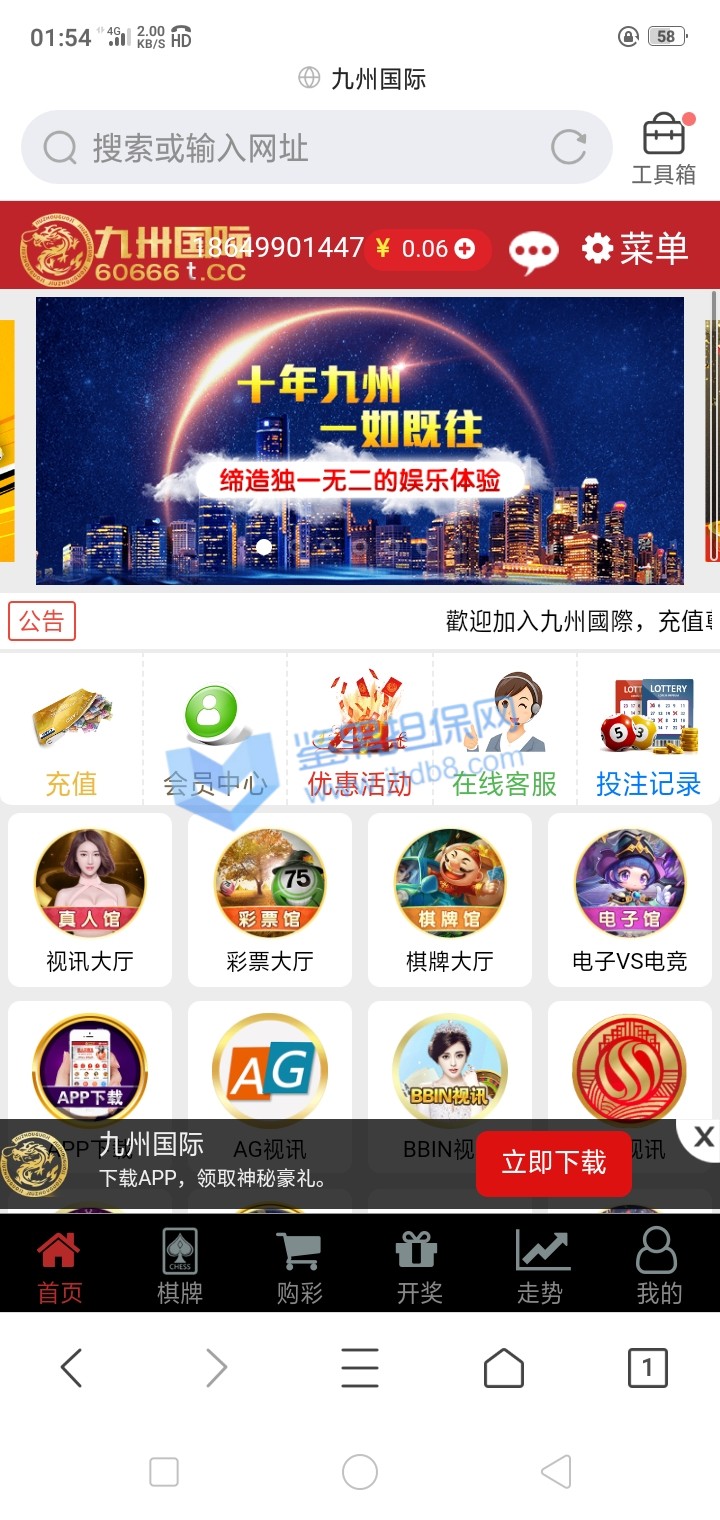
Task: Open the 工具箱 toolbox
Action: click(x=663, y=150)
